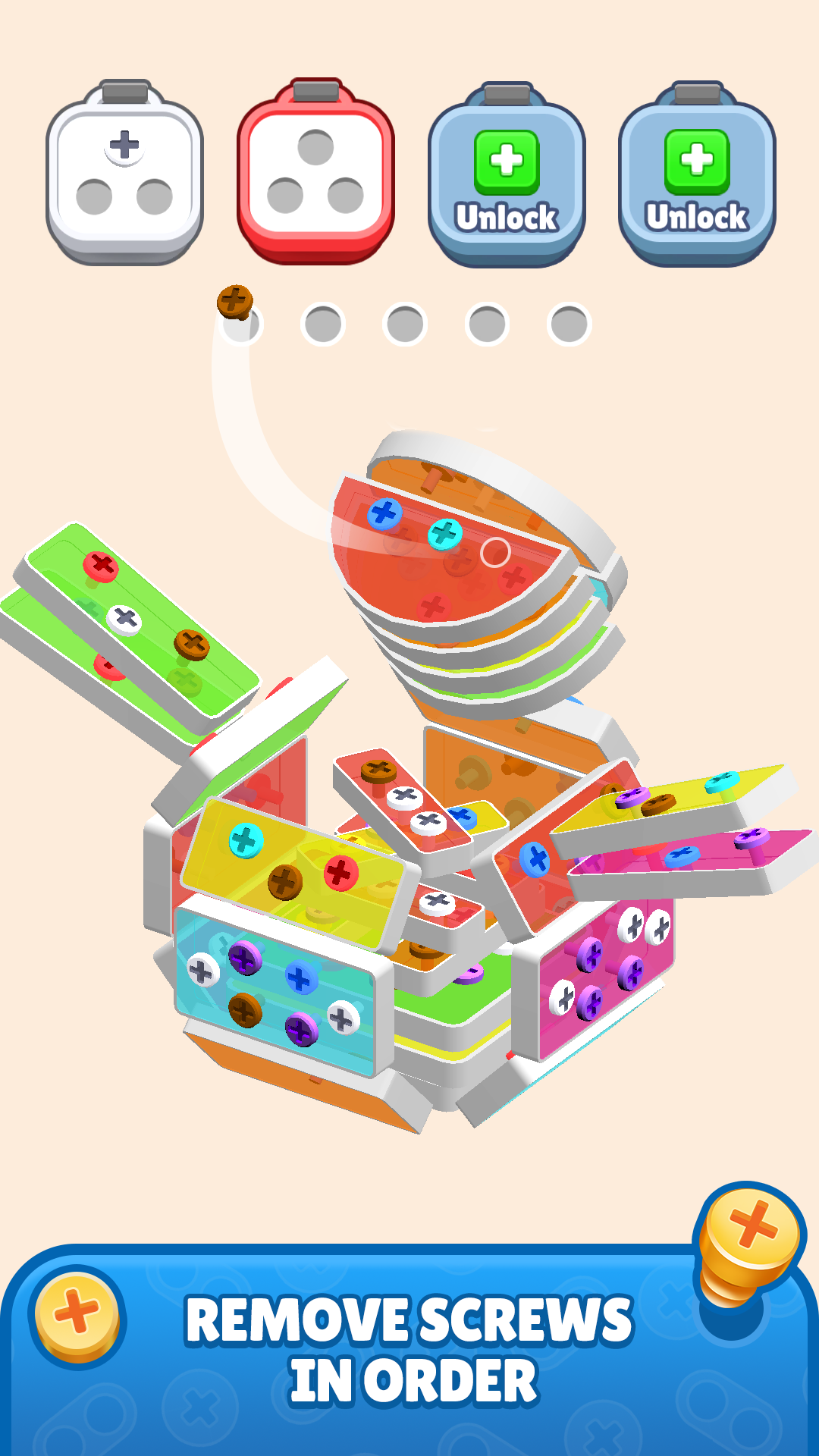
Task: Remove the cyan screw on the yellow angled plank
Action: 722,781
